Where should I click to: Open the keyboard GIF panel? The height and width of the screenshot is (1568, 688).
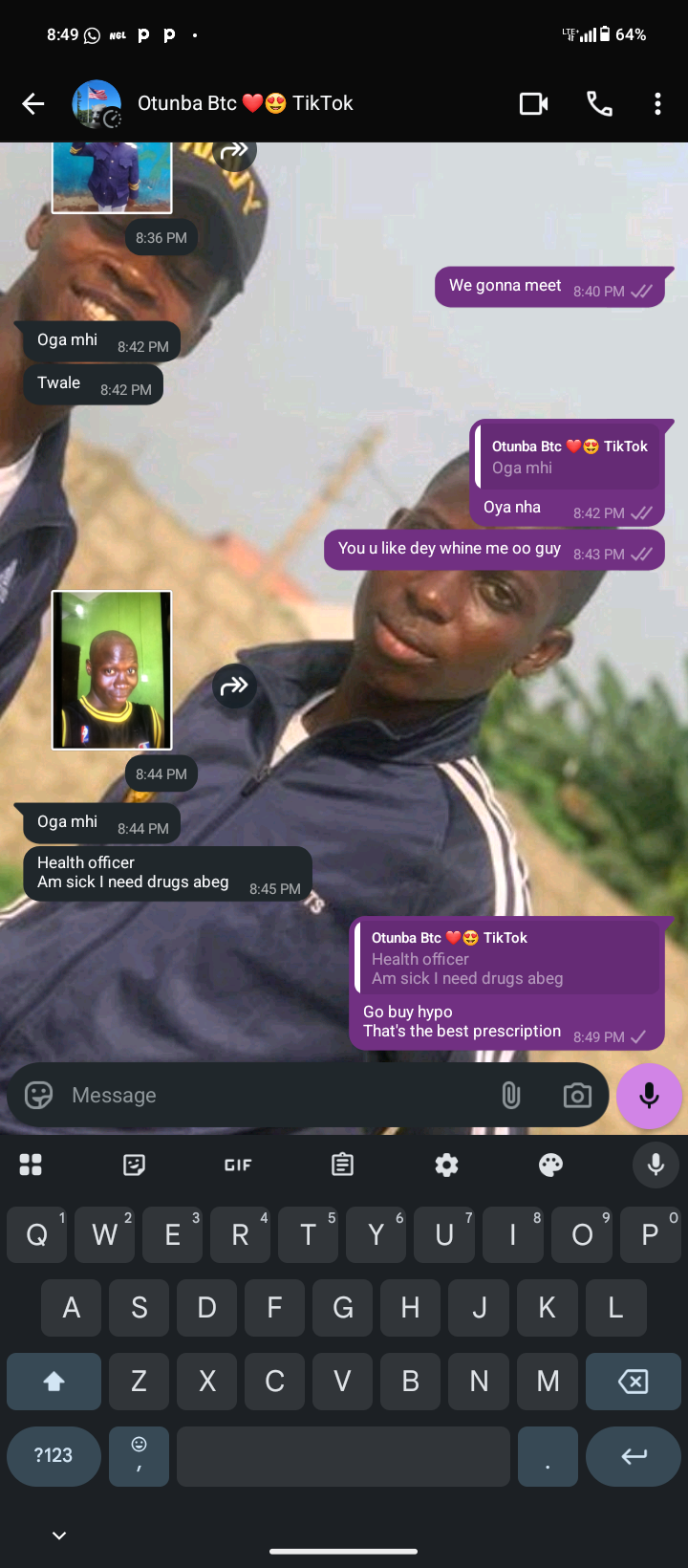click(238, 1165)
